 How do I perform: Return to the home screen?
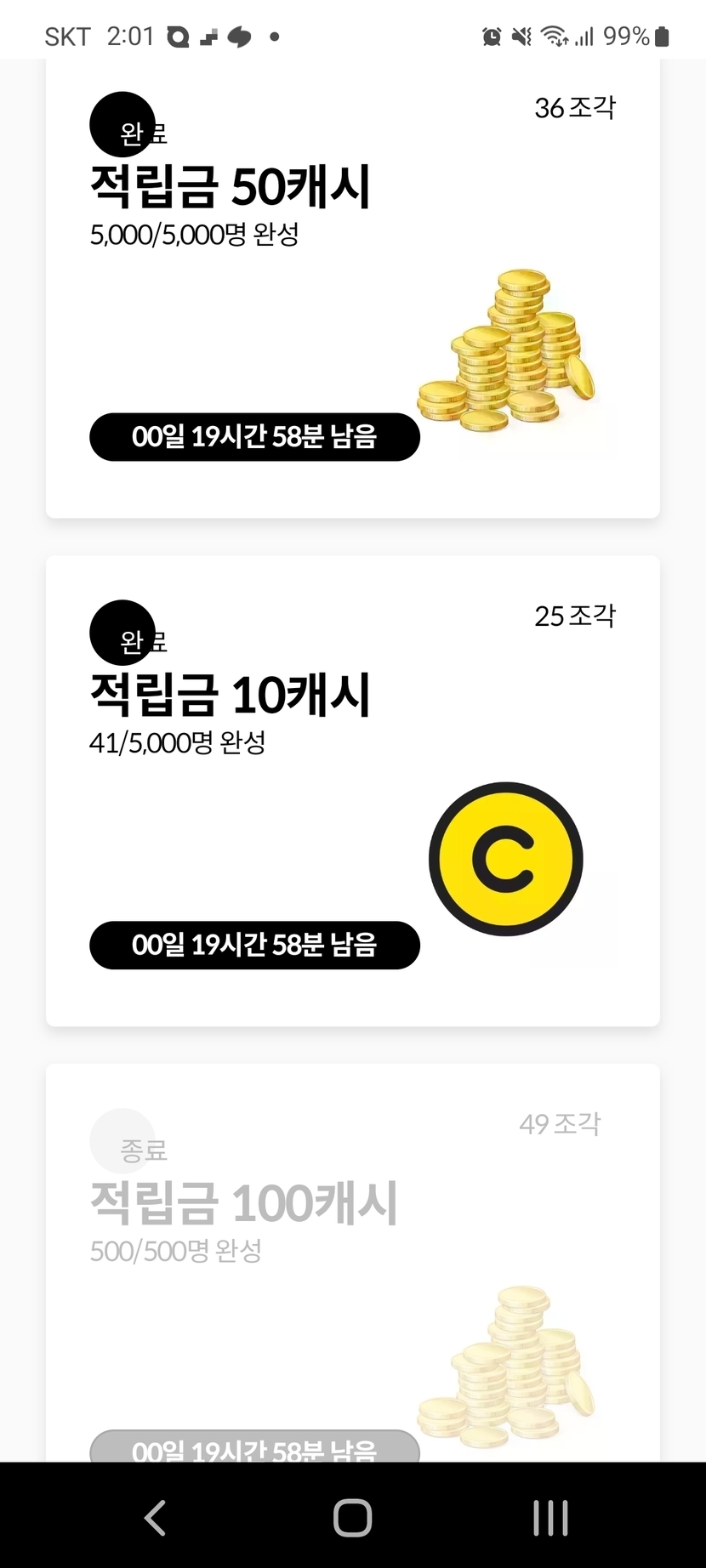click(x=352, y=1517)
